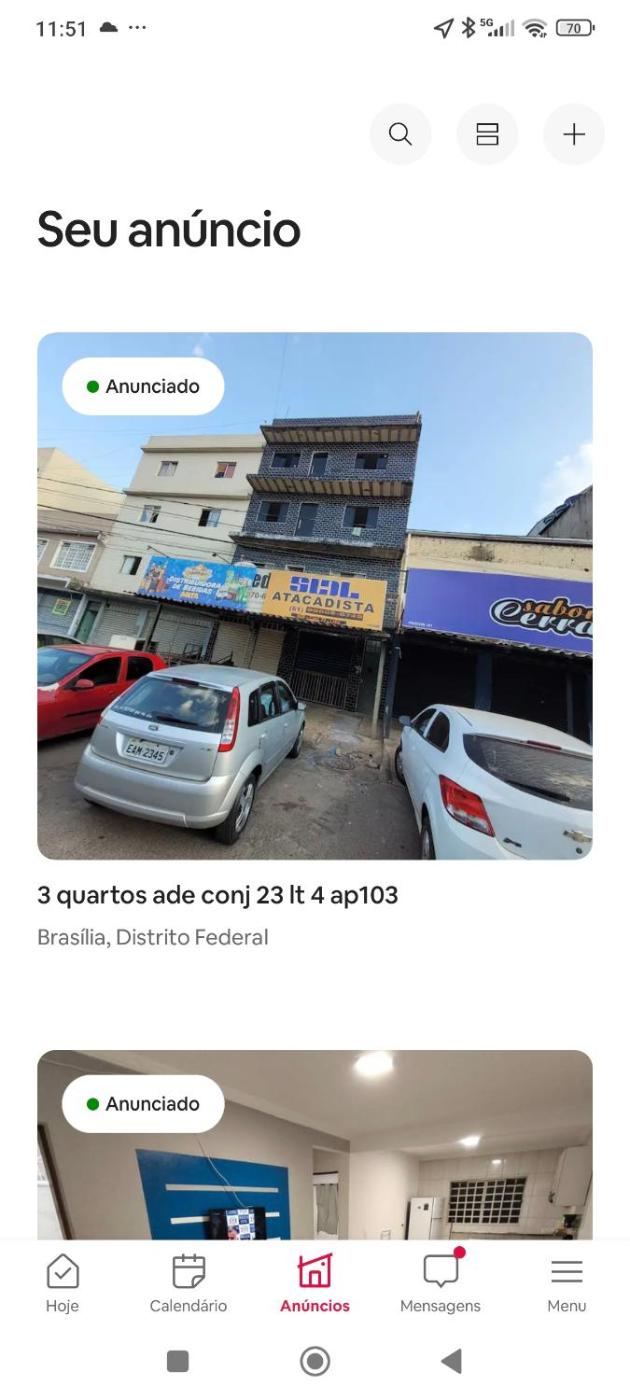Image resolution: width=630 pixels, height=1400 pixels.
Task: Go to the system home screen
Action: [x=315, y=1361]
